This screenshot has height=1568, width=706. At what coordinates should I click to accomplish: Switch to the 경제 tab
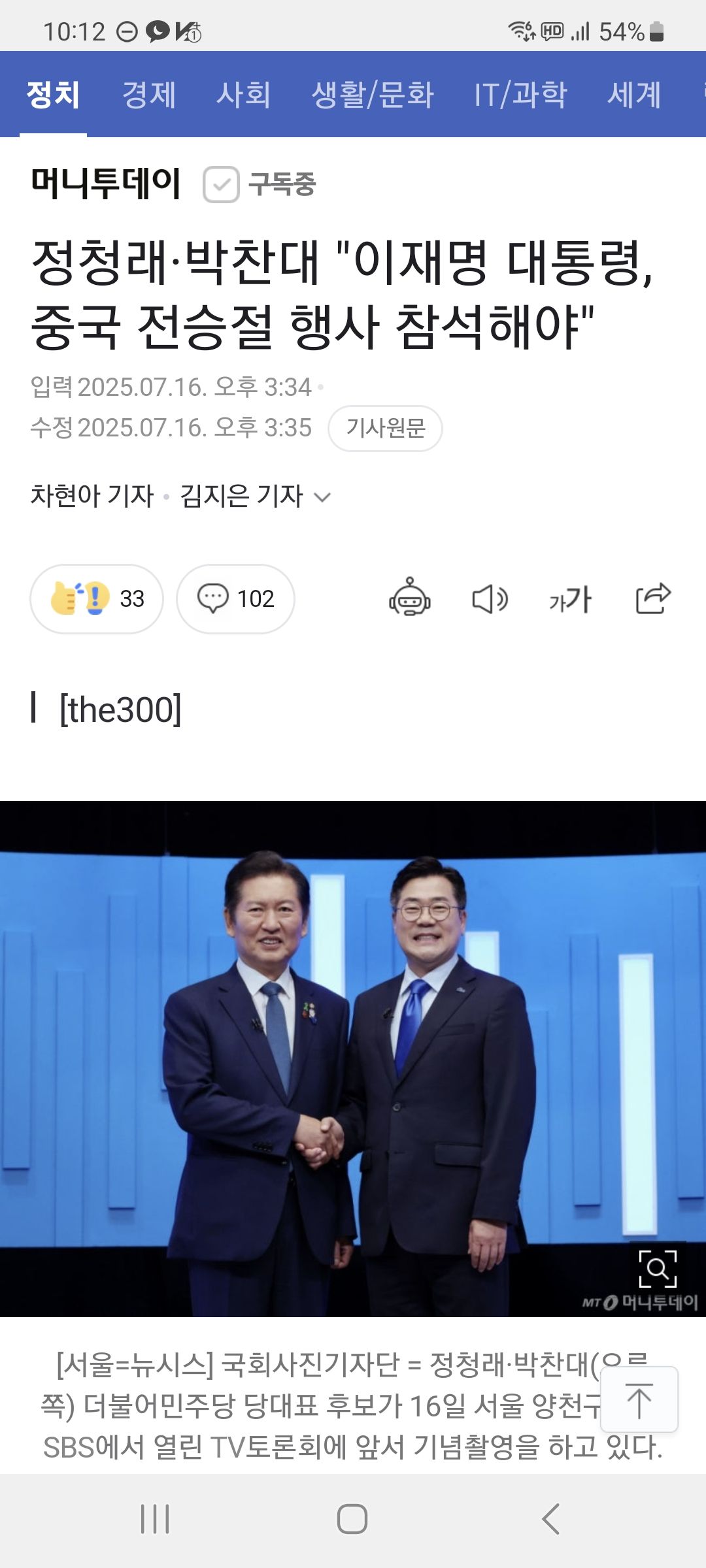(149, 95)
